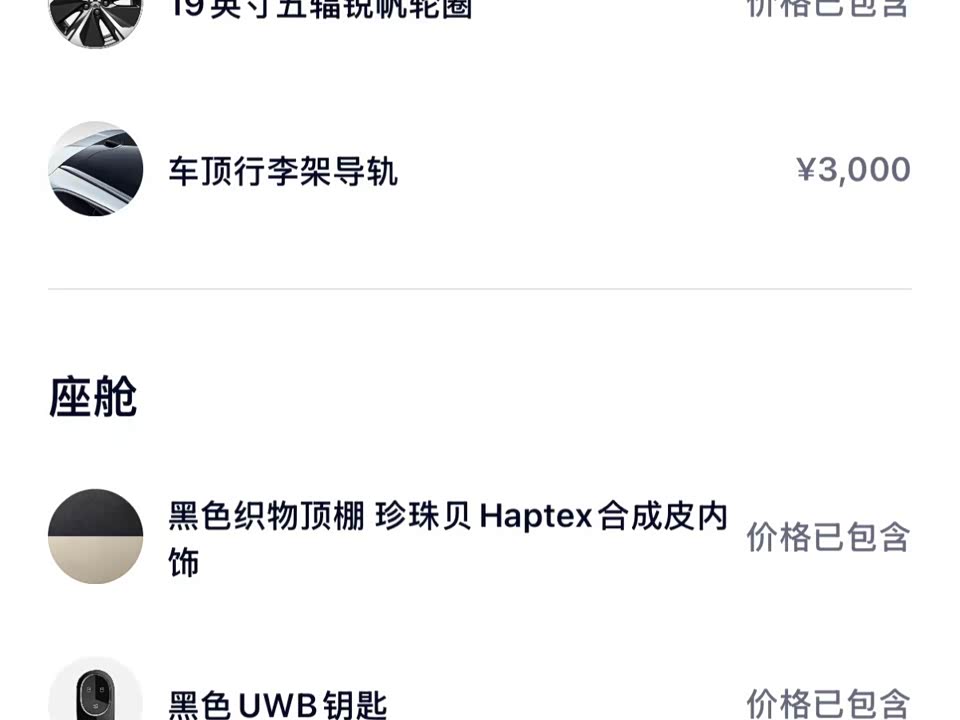Open the 黑色 UWB 钥匙 row

click(x=278, y=703)
